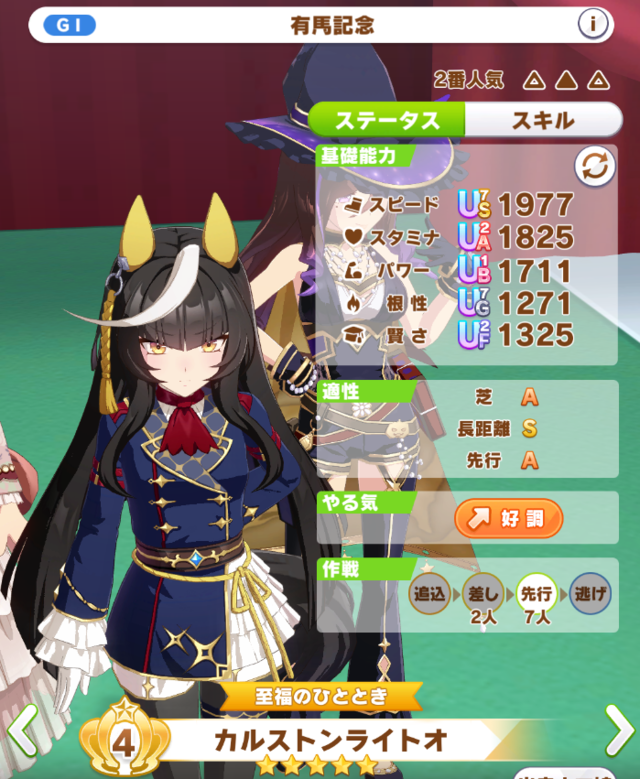Switch to the スキル tab
640x779 pixels.
click(543, 121)
